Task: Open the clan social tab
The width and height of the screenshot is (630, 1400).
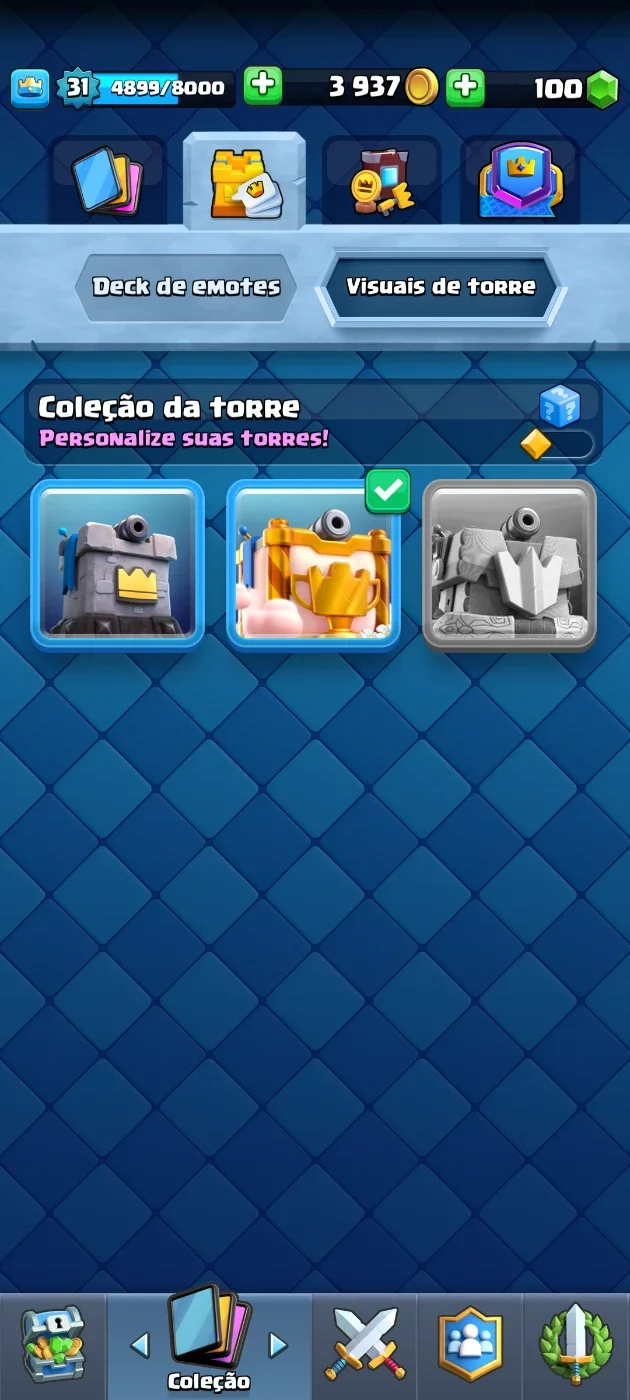Action: [470, 1346]
